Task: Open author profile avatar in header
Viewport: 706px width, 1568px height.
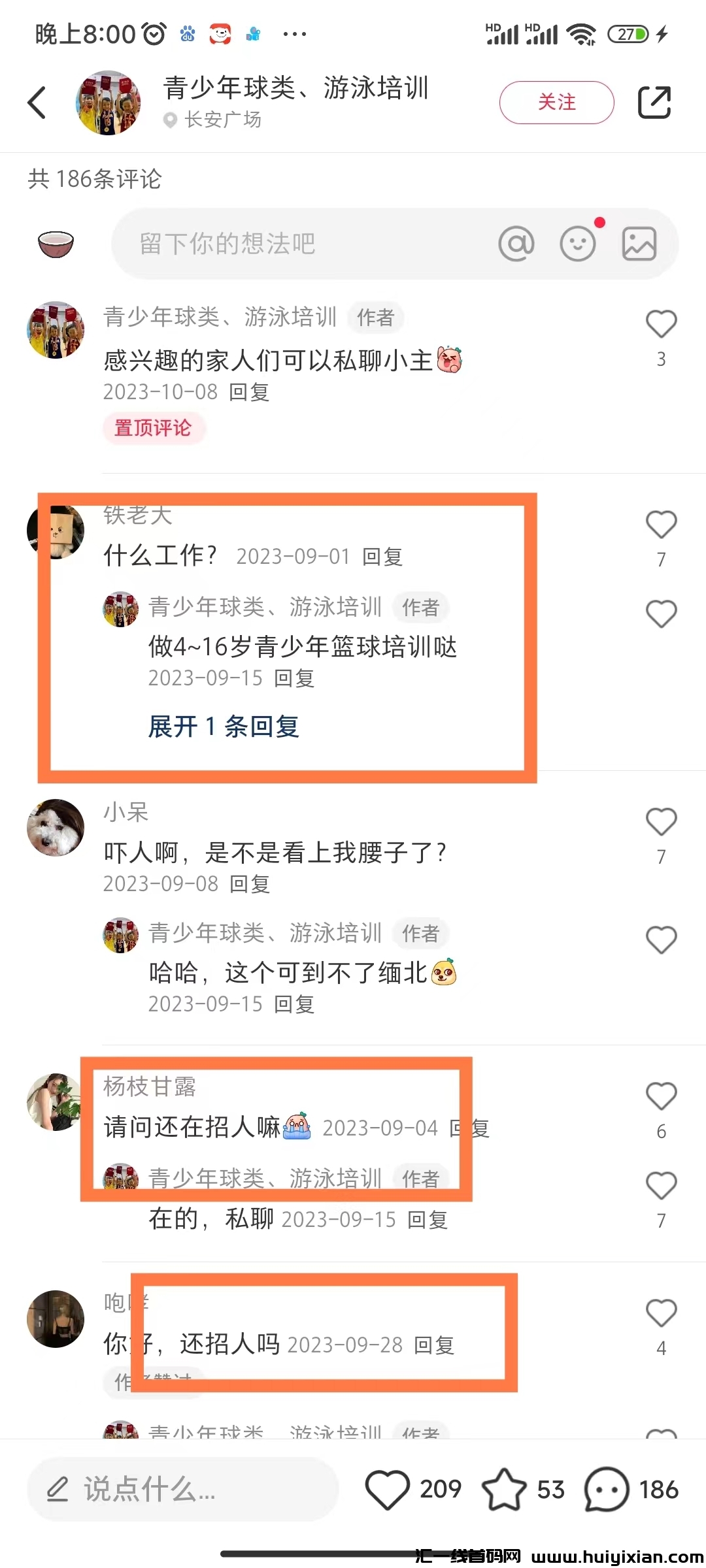Action: click(x=109, y=103)
